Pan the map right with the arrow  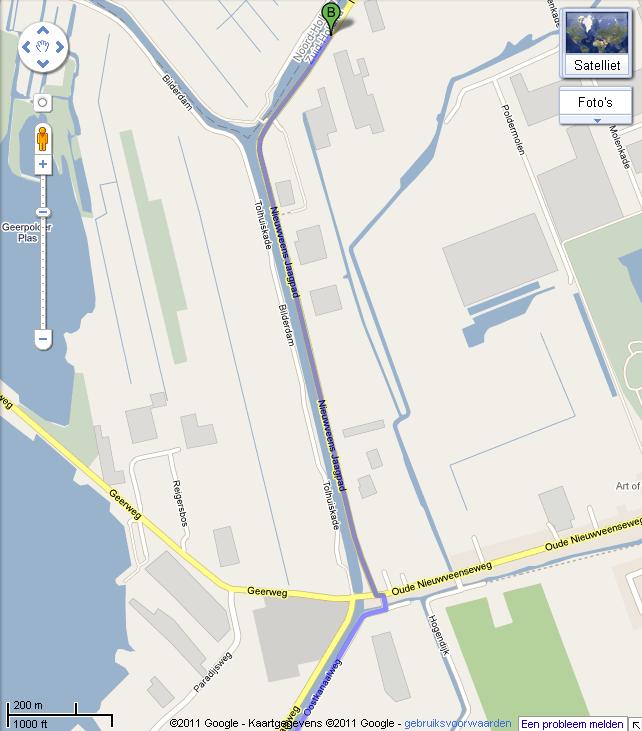tap(60, 46)
